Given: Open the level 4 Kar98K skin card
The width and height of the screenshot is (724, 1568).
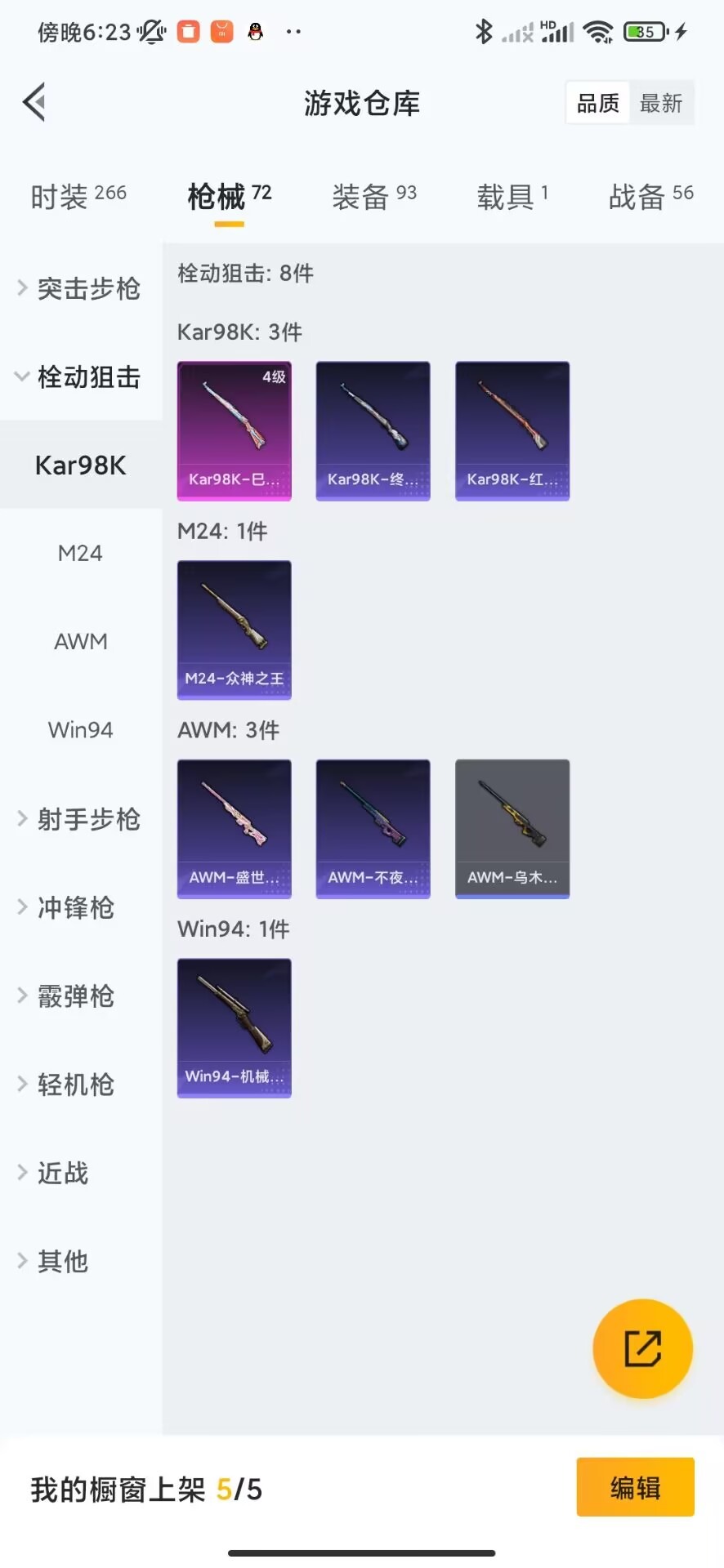Looking at the screenshot, I should point(235,430).
